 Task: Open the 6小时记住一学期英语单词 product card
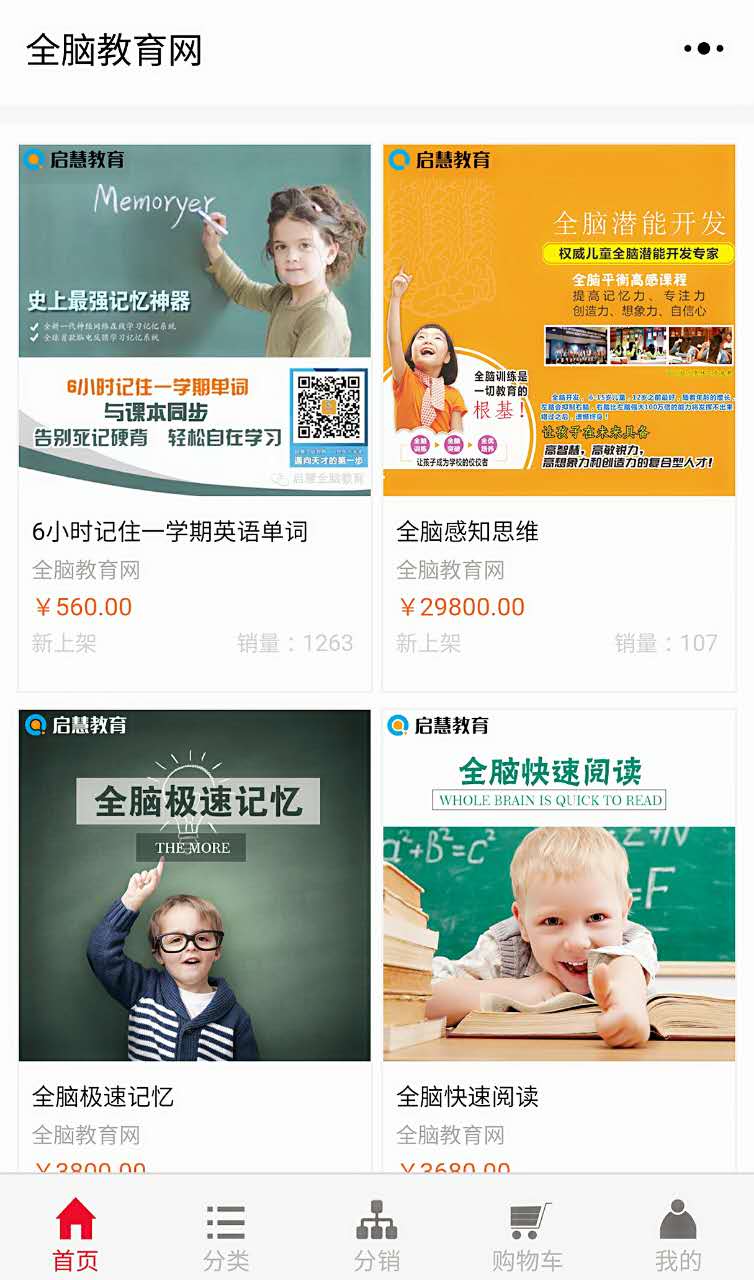195,418
